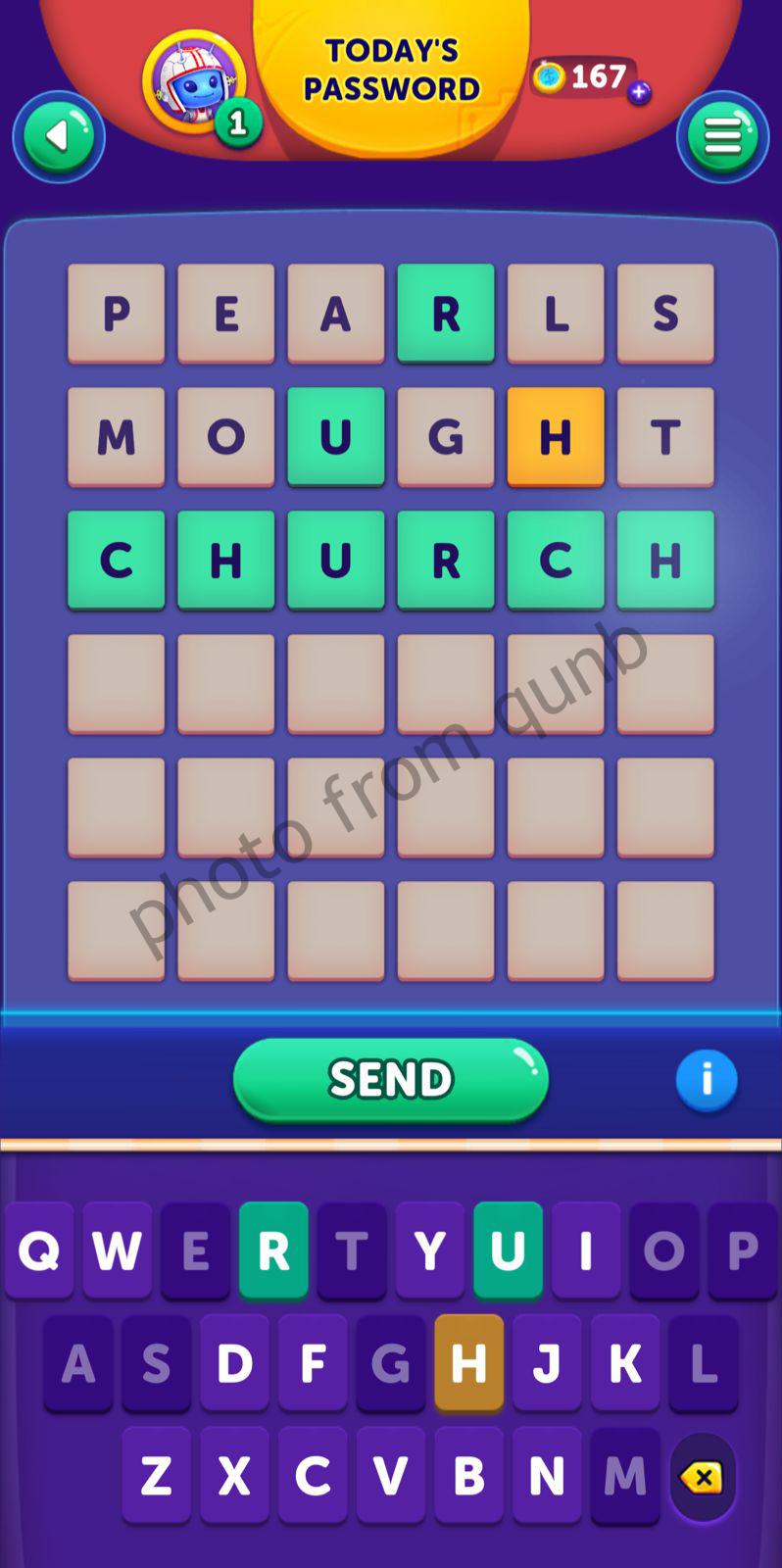Type the letter I
Image resolution: width=782 pixels, height=1568 pixels.
pos(586,1250)
